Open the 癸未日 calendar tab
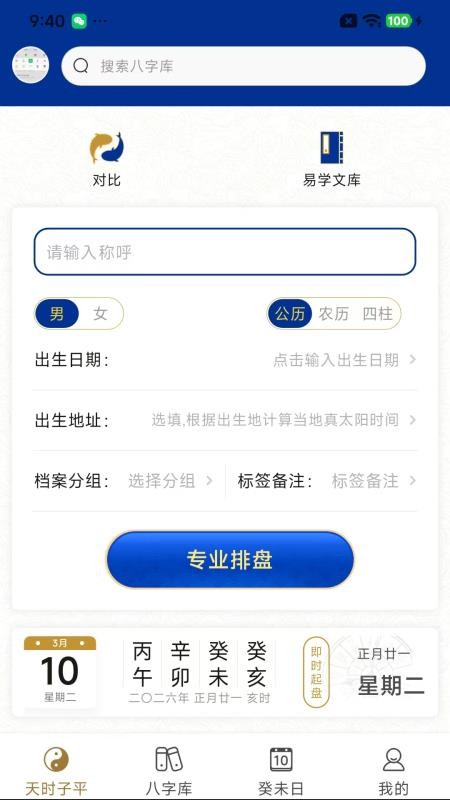 [x=281, y=770]
